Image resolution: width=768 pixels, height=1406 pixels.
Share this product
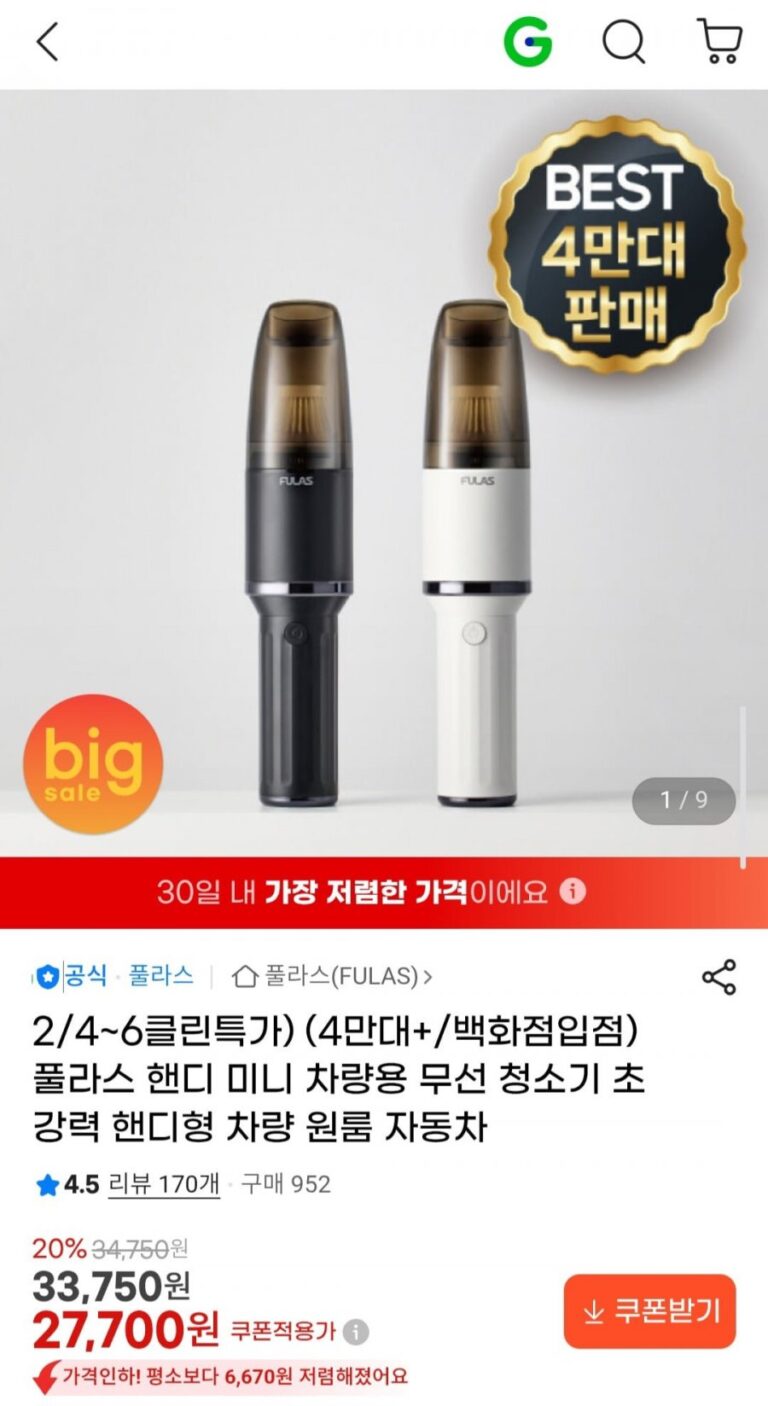(719, 977)
